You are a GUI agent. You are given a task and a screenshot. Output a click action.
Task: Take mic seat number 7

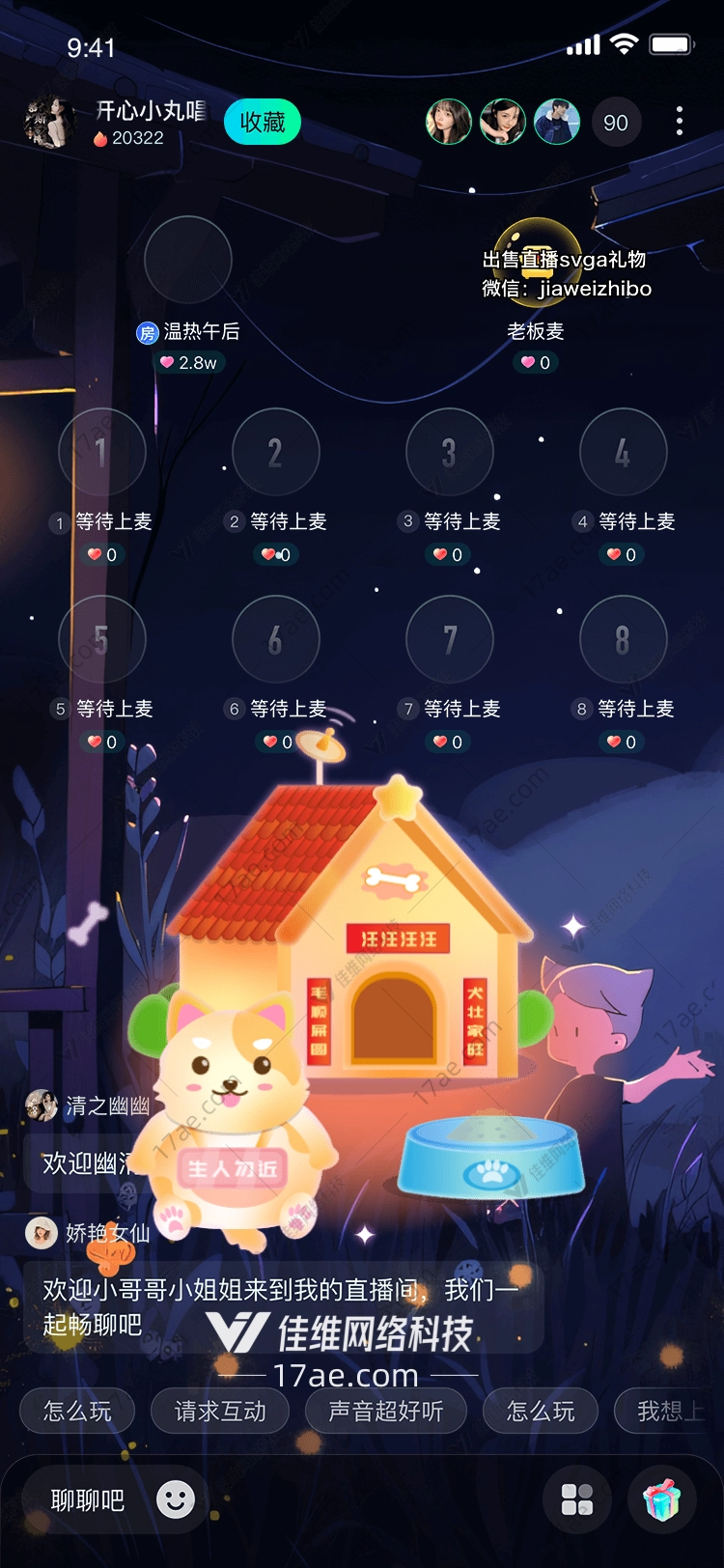(x=449, y=639)
